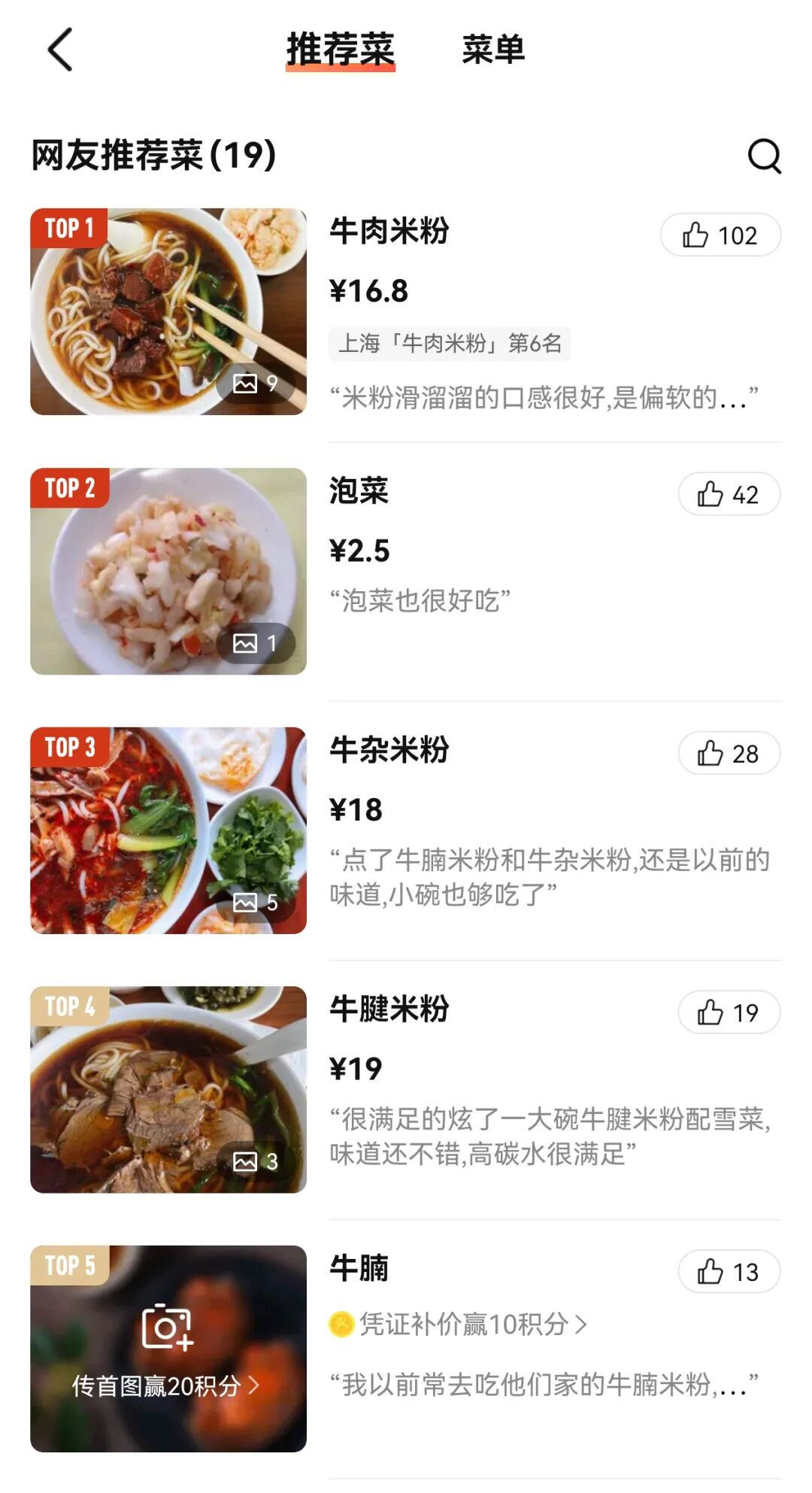
Task: Like the 牛腱米粉 dish
Action: (x=729, y=1012)
